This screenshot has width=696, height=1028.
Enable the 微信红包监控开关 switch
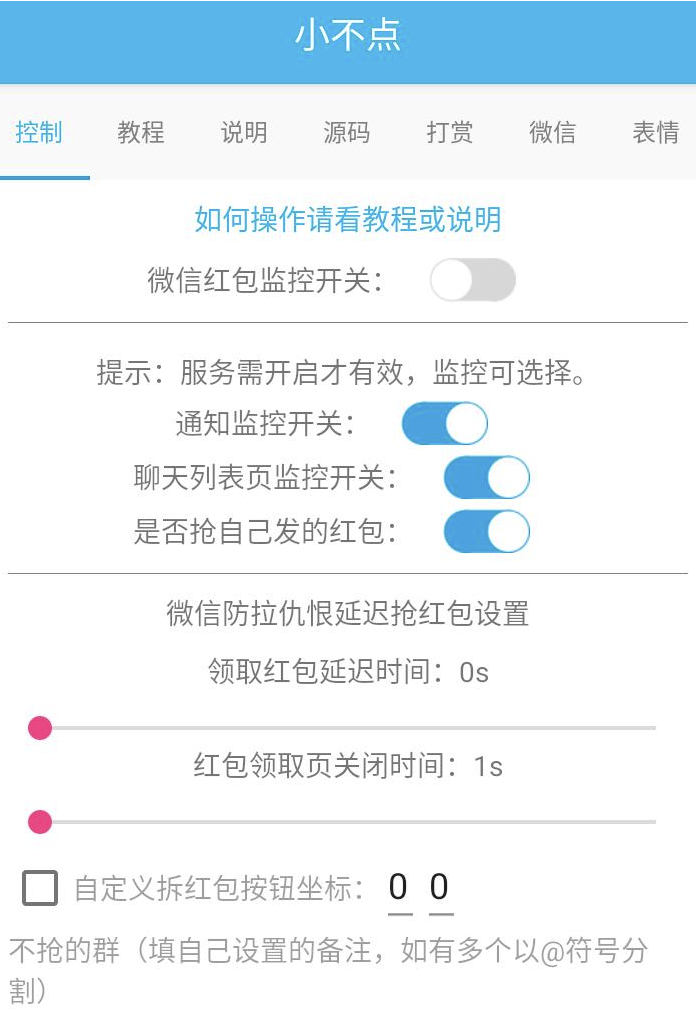point(473,280)
